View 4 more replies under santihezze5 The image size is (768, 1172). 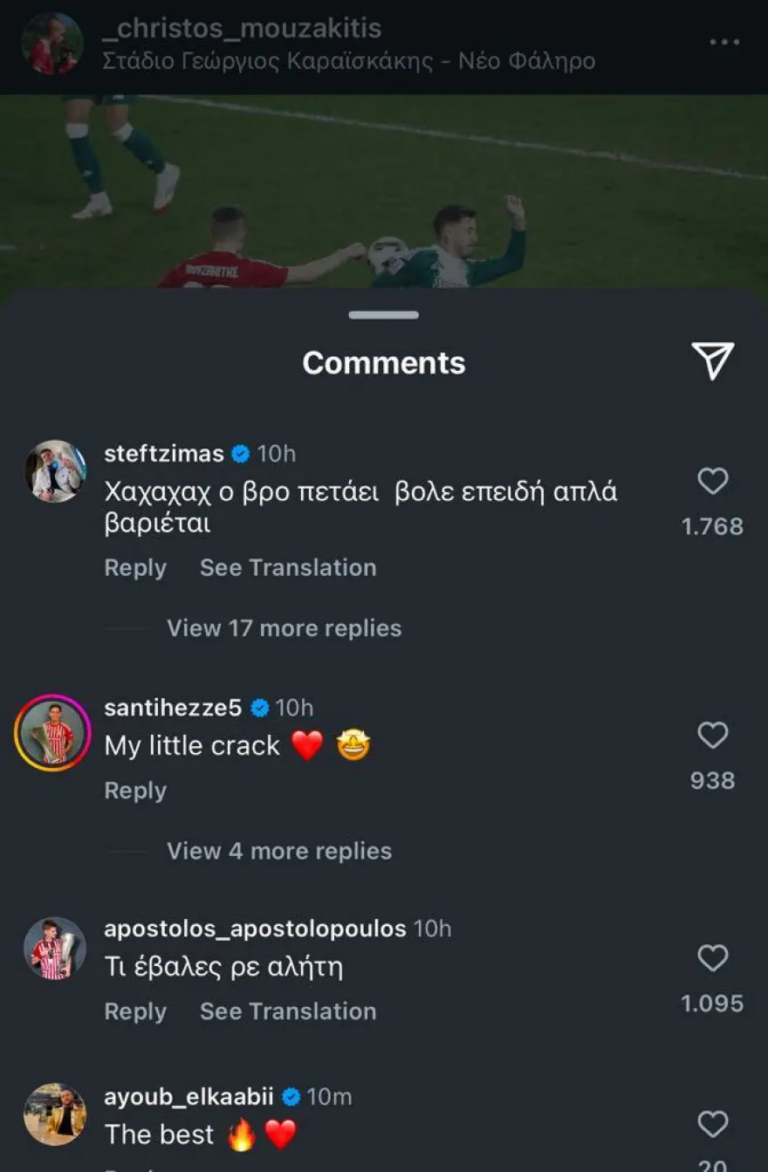(279, 852)
